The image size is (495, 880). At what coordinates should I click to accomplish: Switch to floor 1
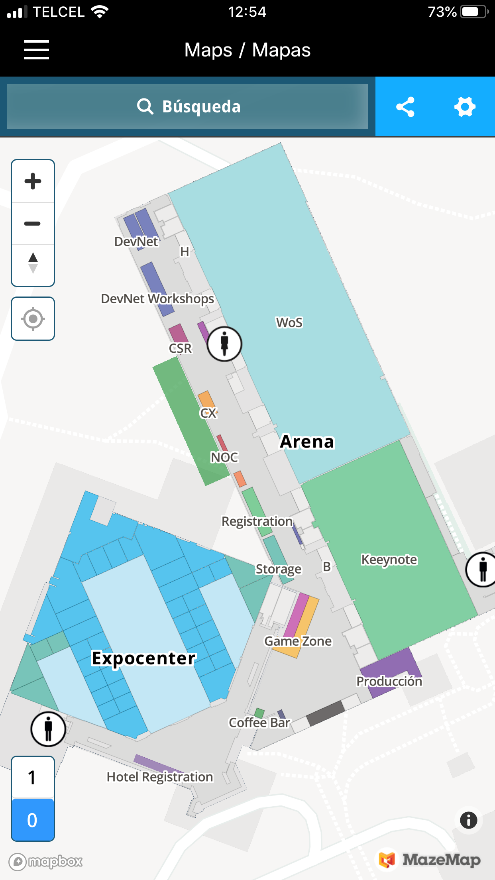click(33, 778)
